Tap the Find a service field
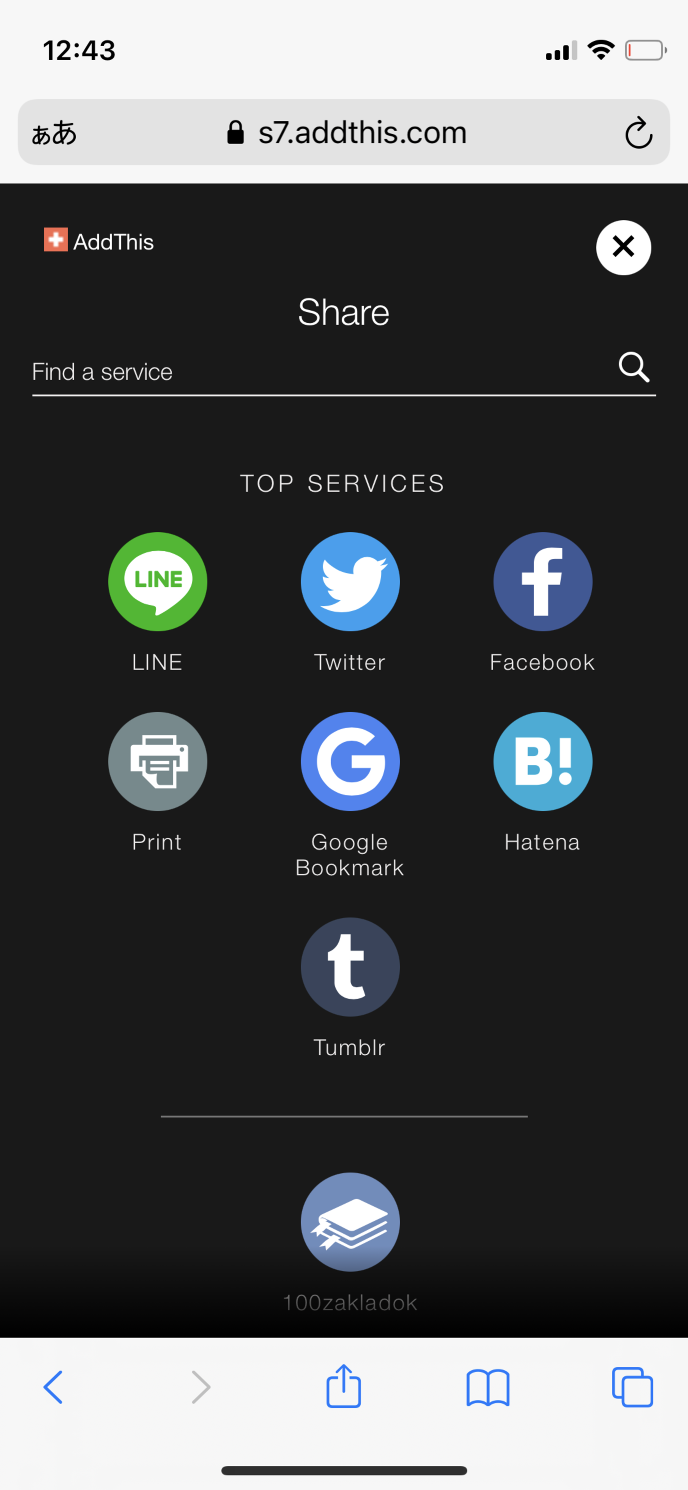The height and width of the screenshot is (1490, 688). pos(300,372)
